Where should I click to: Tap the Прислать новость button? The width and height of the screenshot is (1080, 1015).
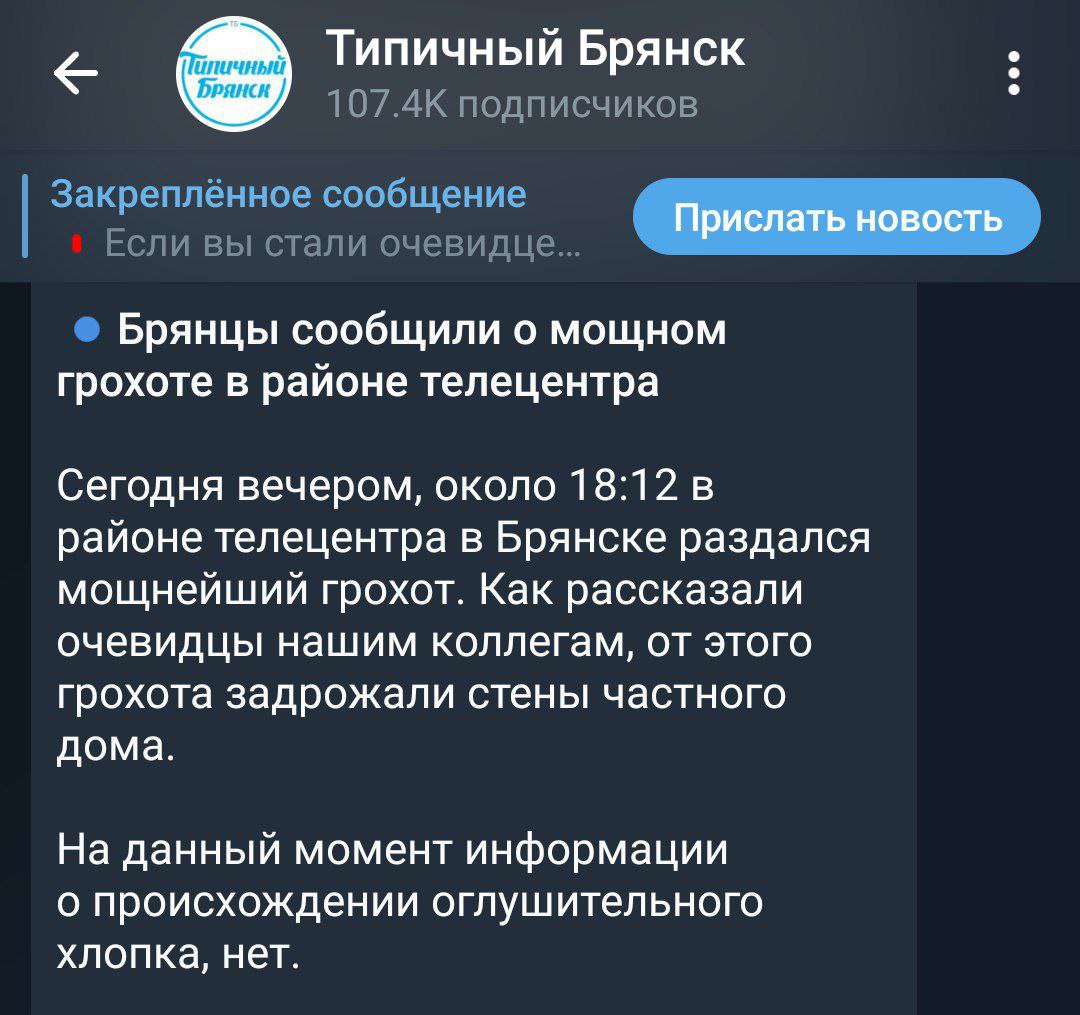click(x=837, y=217)
